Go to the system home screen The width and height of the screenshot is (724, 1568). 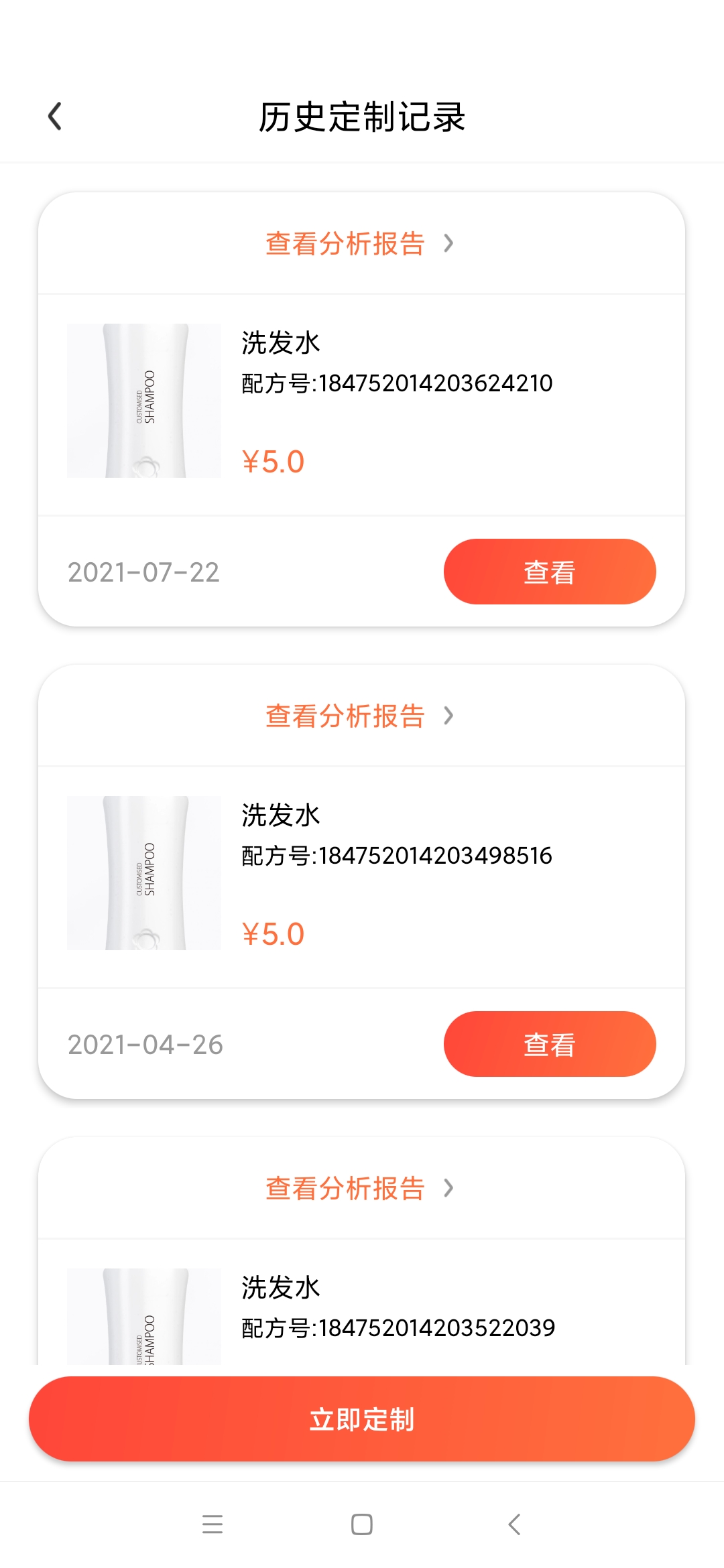tap(362, 1524)
